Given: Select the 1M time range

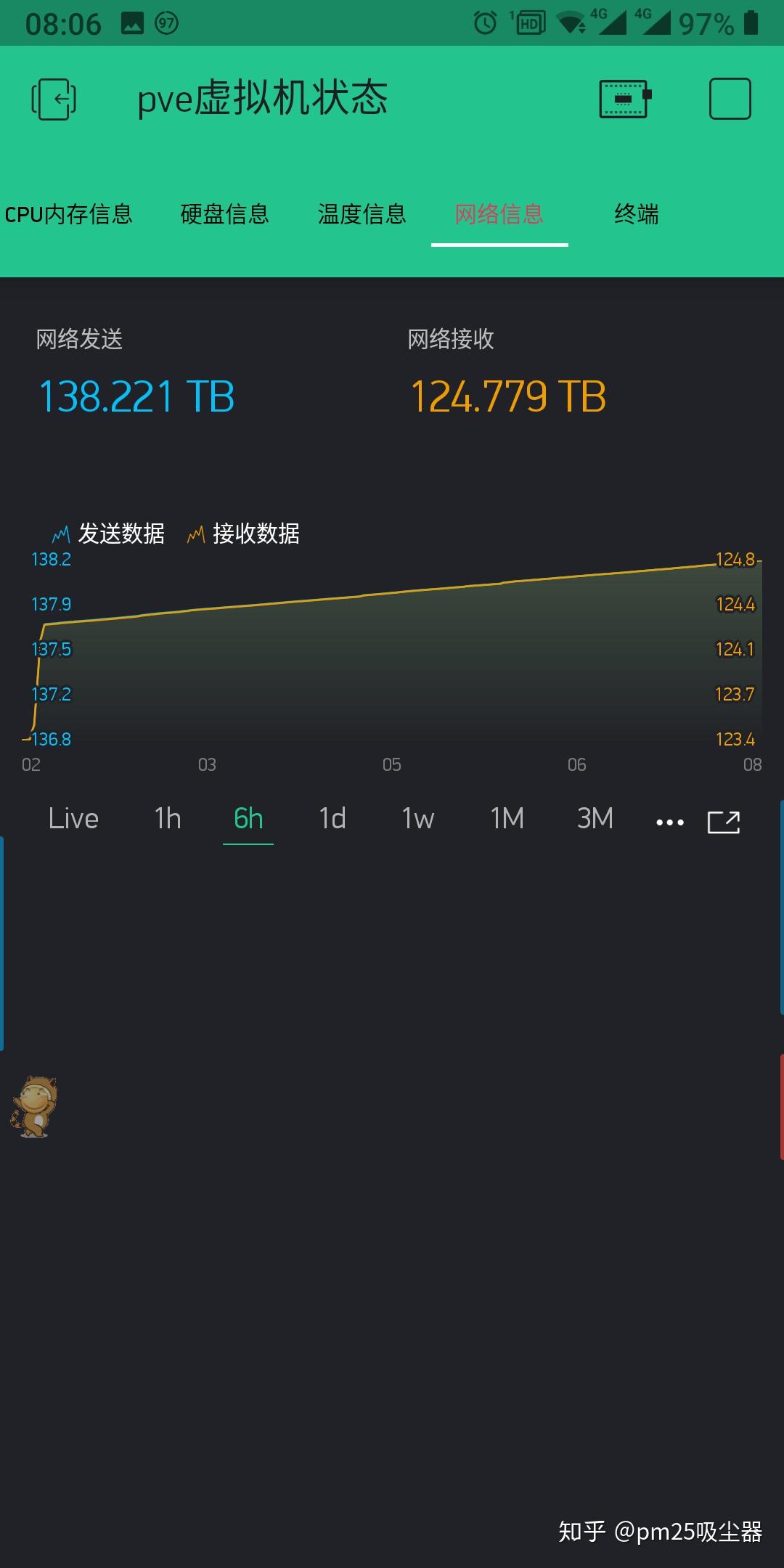Looking at the screenshot, I should [507, 818].
